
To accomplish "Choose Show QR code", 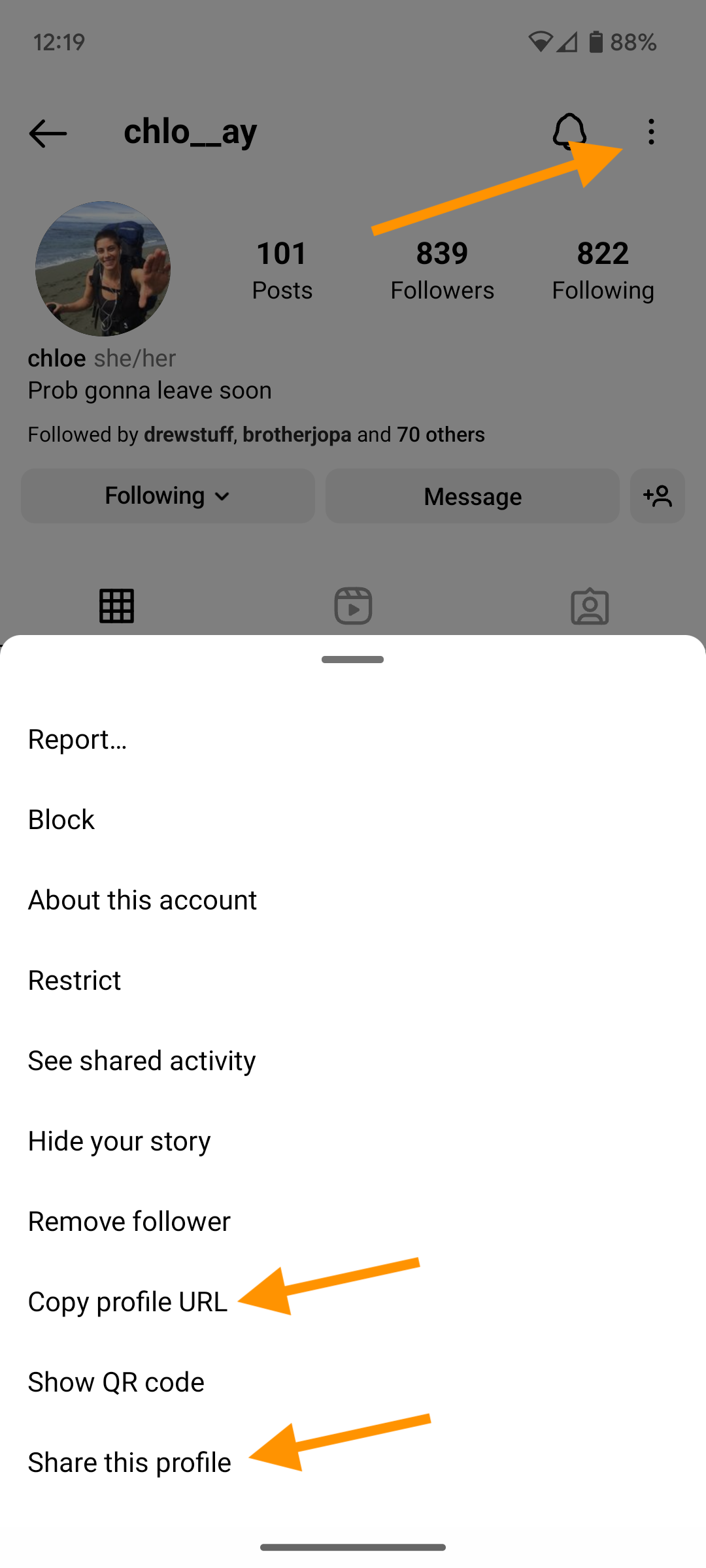I will click(x=116, y=1382).
